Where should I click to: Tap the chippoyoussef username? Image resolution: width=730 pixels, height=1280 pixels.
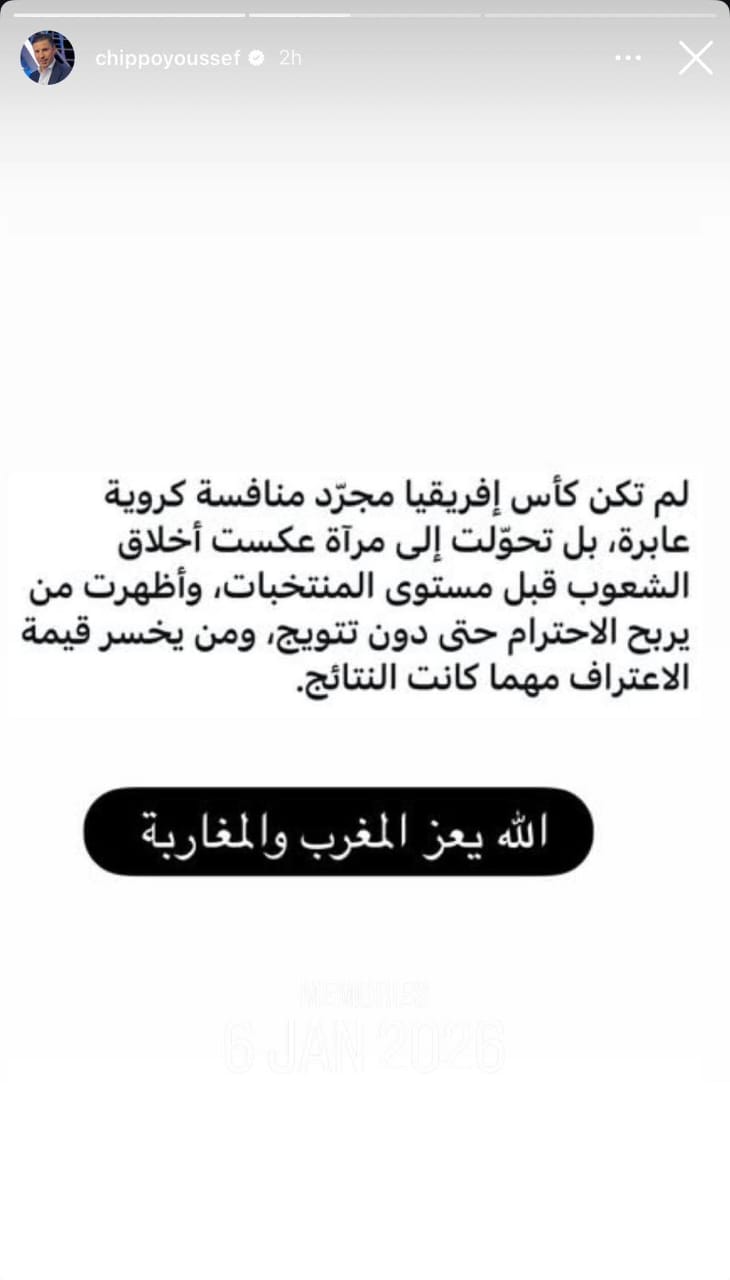point(167,58)
